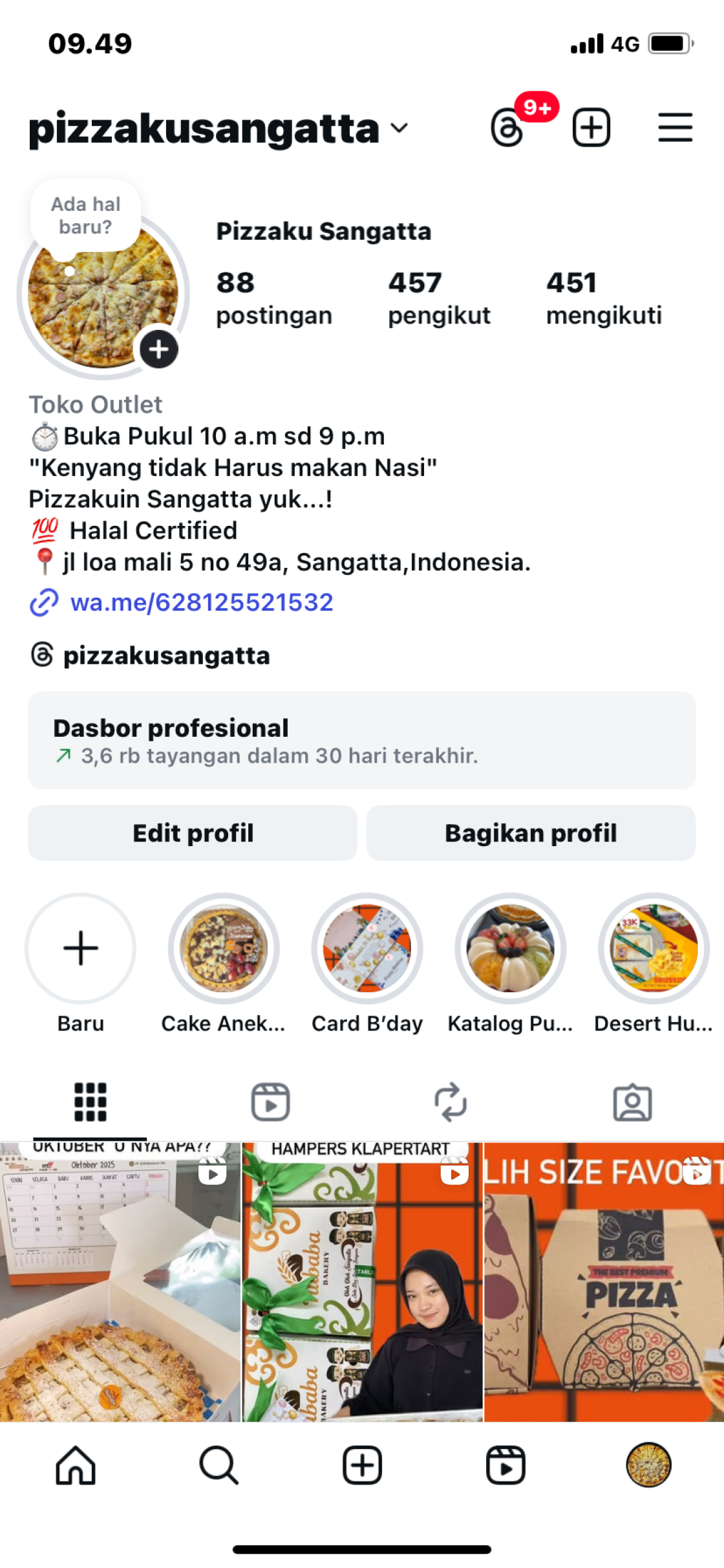Create a new highlight with Baru
Screen dimensions: 724x1568
[81, 948]
